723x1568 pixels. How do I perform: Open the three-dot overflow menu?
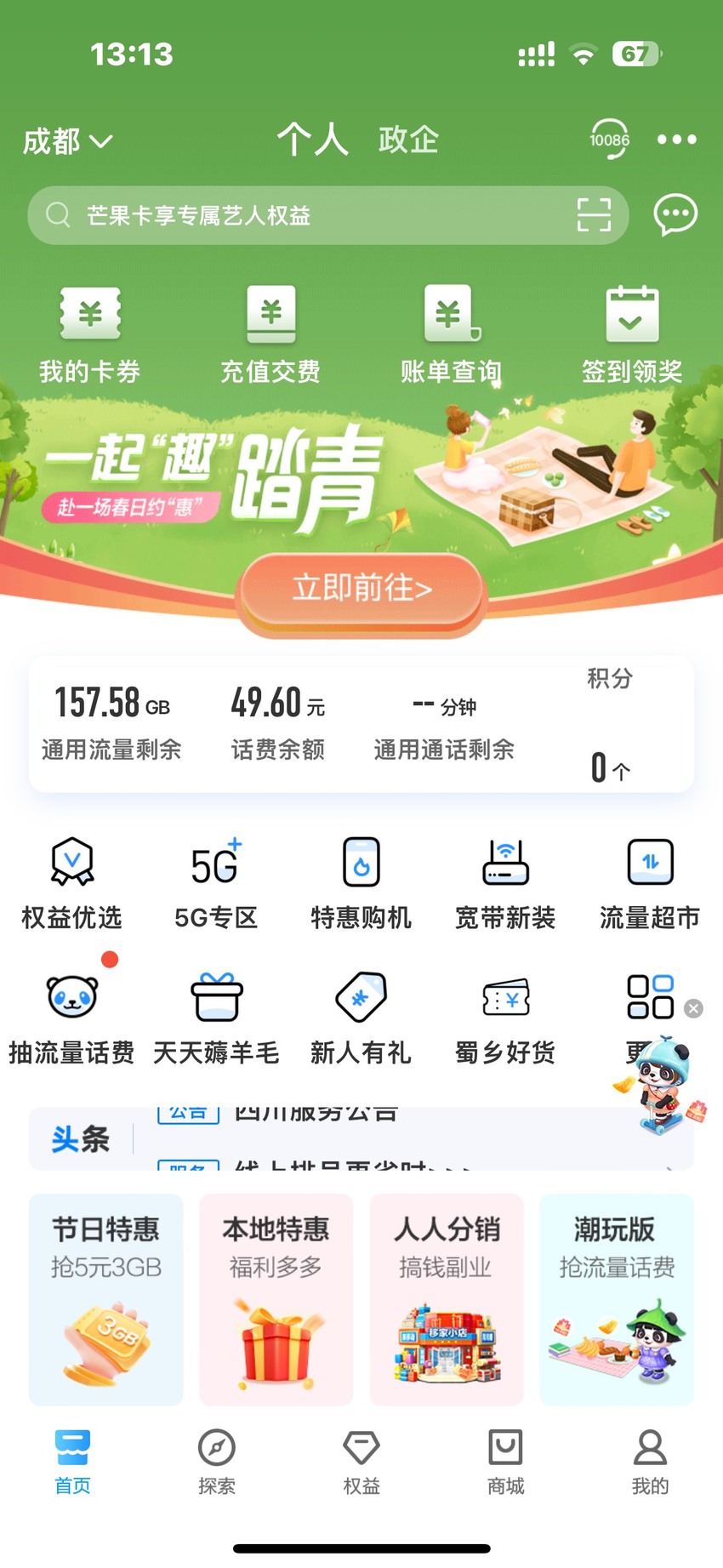click(677, 140)
